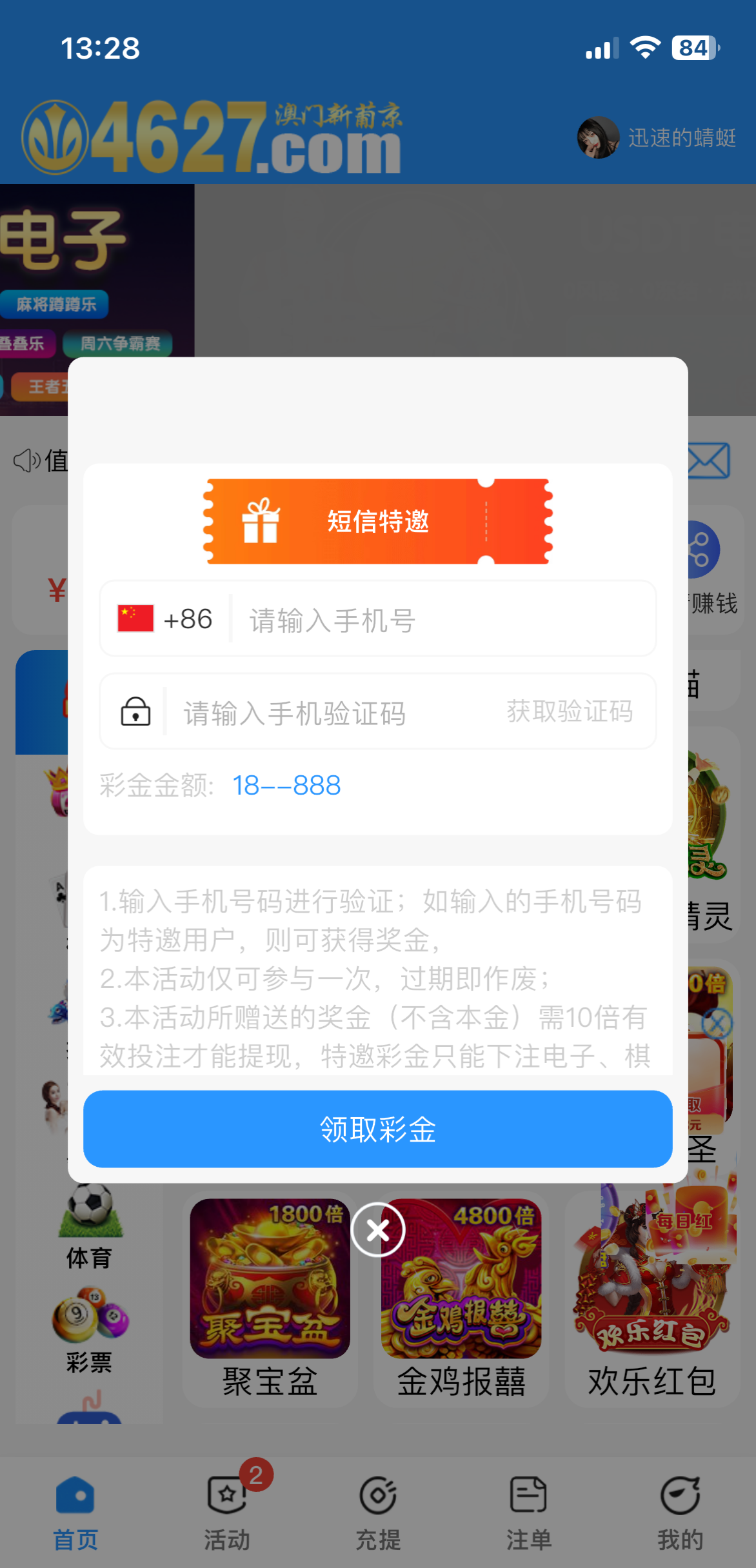756x1568 pixels.
Task: Launch the 金鸡报囍 game
Action: pos(461,1296)
